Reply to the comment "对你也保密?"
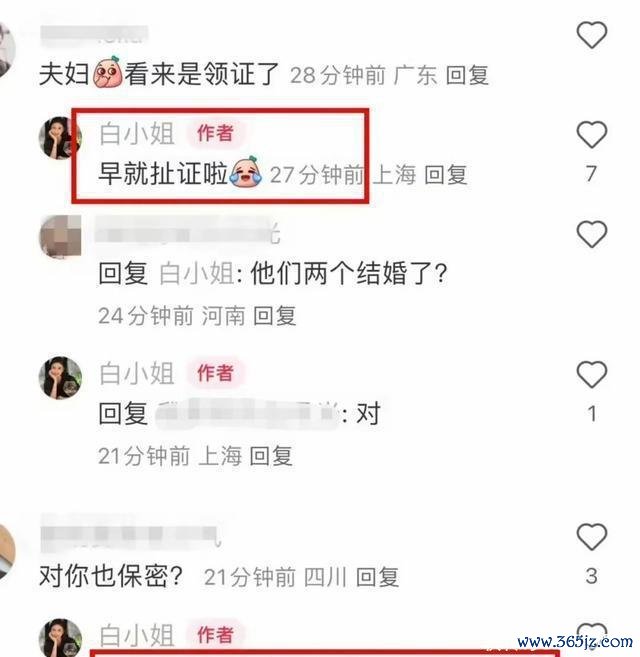This screenshot has height=657, width=640. pos(377,577)
